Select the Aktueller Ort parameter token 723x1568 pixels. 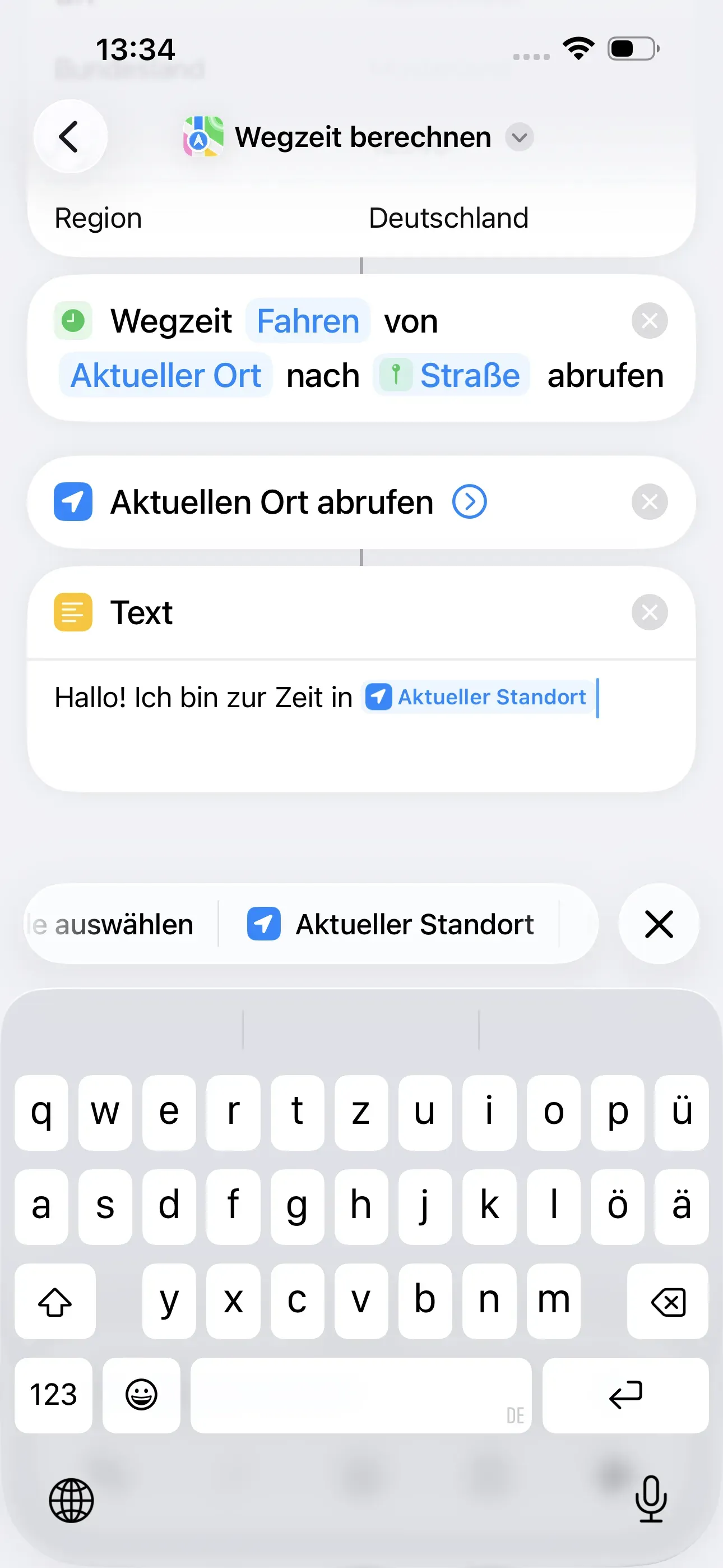pyautogui.click(x=165, y=375)
